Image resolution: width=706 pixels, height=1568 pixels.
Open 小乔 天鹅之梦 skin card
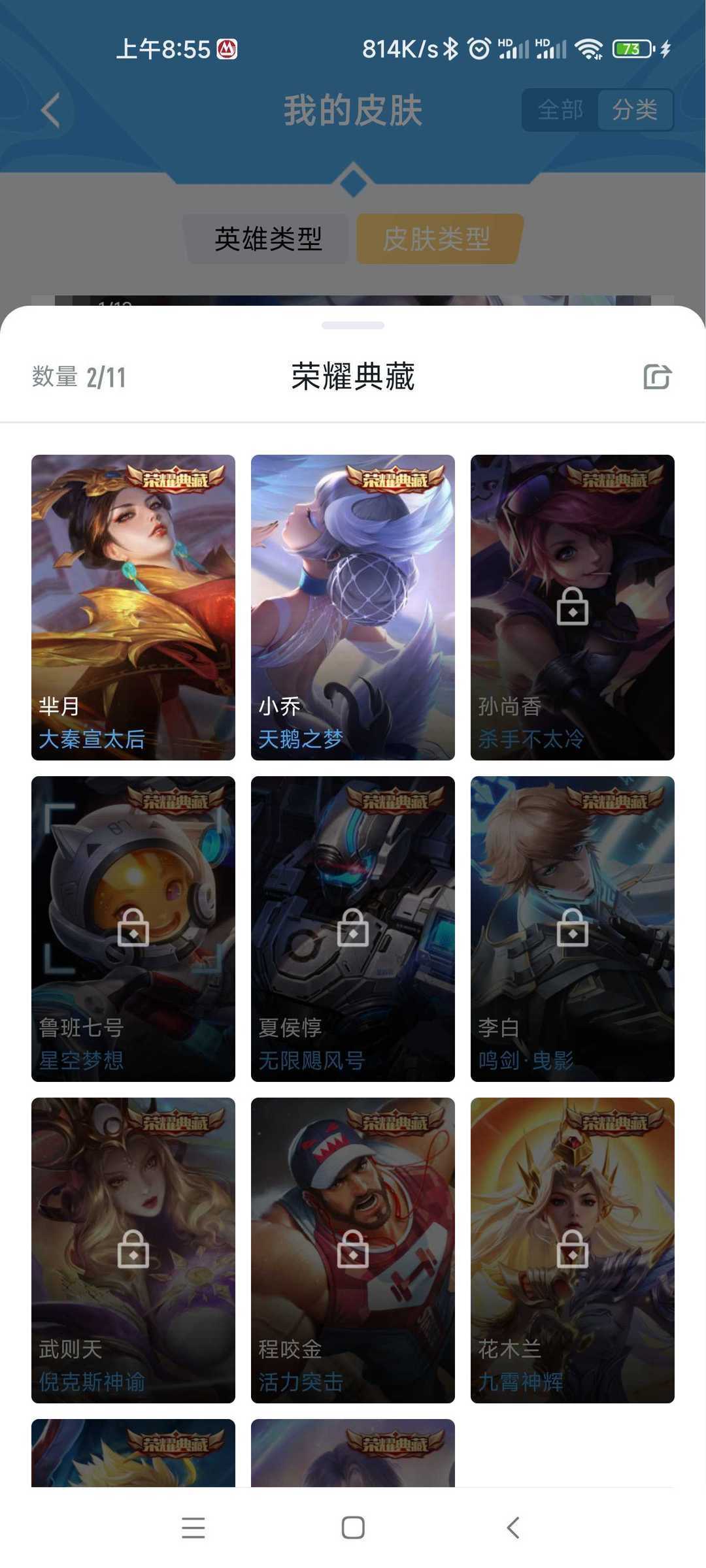point(353,608)
